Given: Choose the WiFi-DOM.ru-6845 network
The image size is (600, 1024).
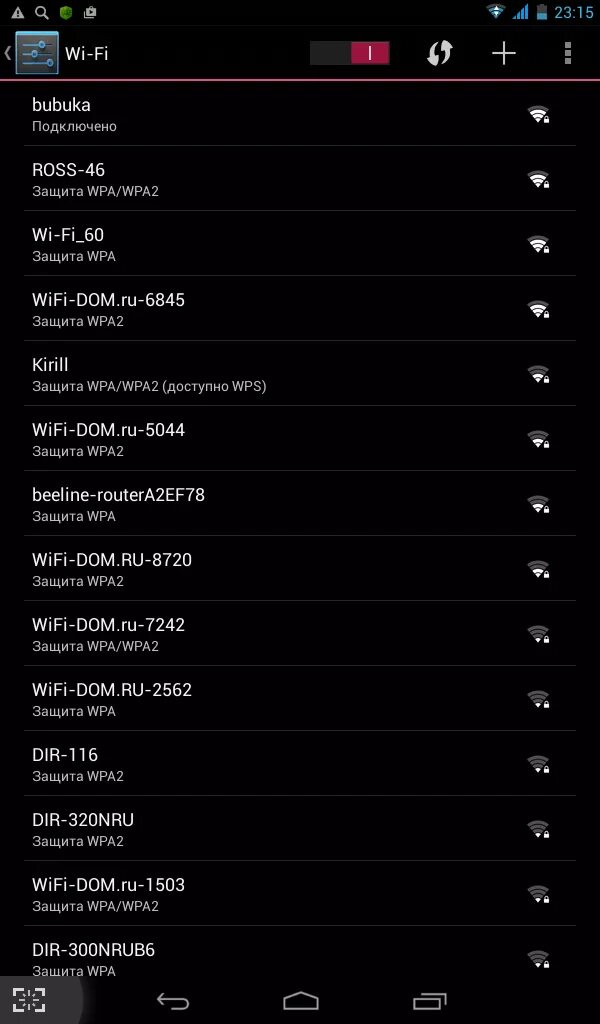Looking at the screenshot, I should click(300, 308).
